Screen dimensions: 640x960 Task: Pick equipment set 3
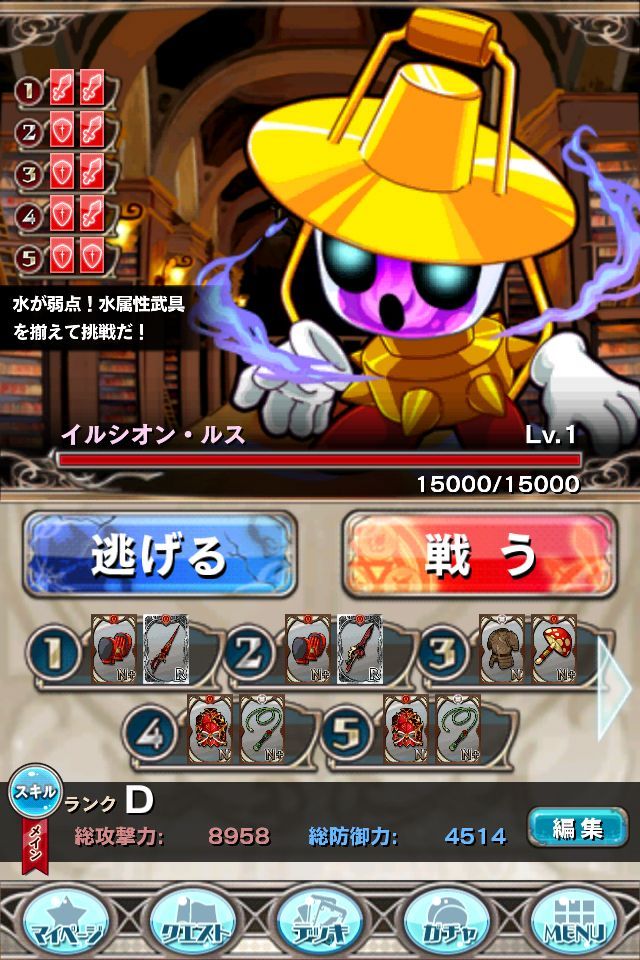point(500,655)
